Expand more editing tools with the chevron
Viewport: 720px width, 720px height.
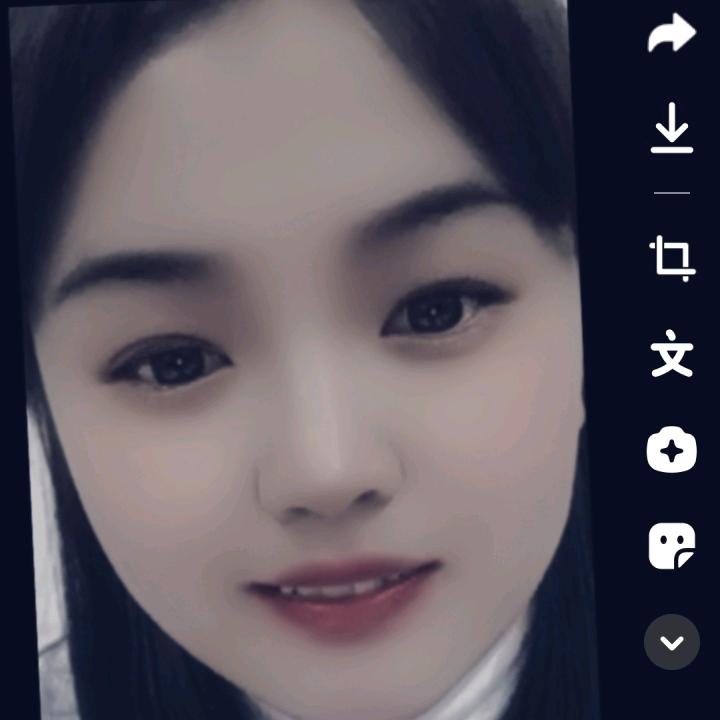click(x=671, y=642)
